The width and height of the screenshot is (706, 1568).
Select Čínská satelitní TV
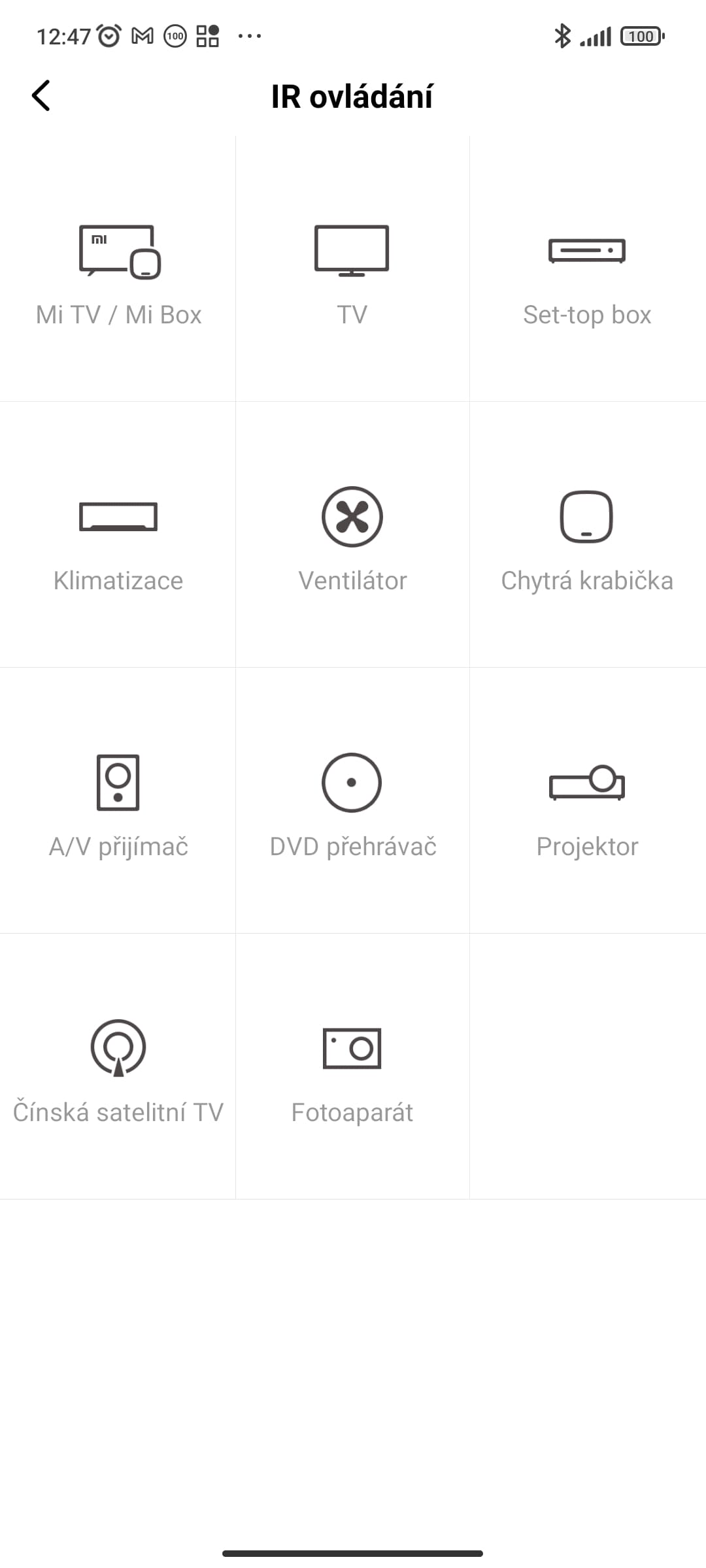[x=118, y=1066]
